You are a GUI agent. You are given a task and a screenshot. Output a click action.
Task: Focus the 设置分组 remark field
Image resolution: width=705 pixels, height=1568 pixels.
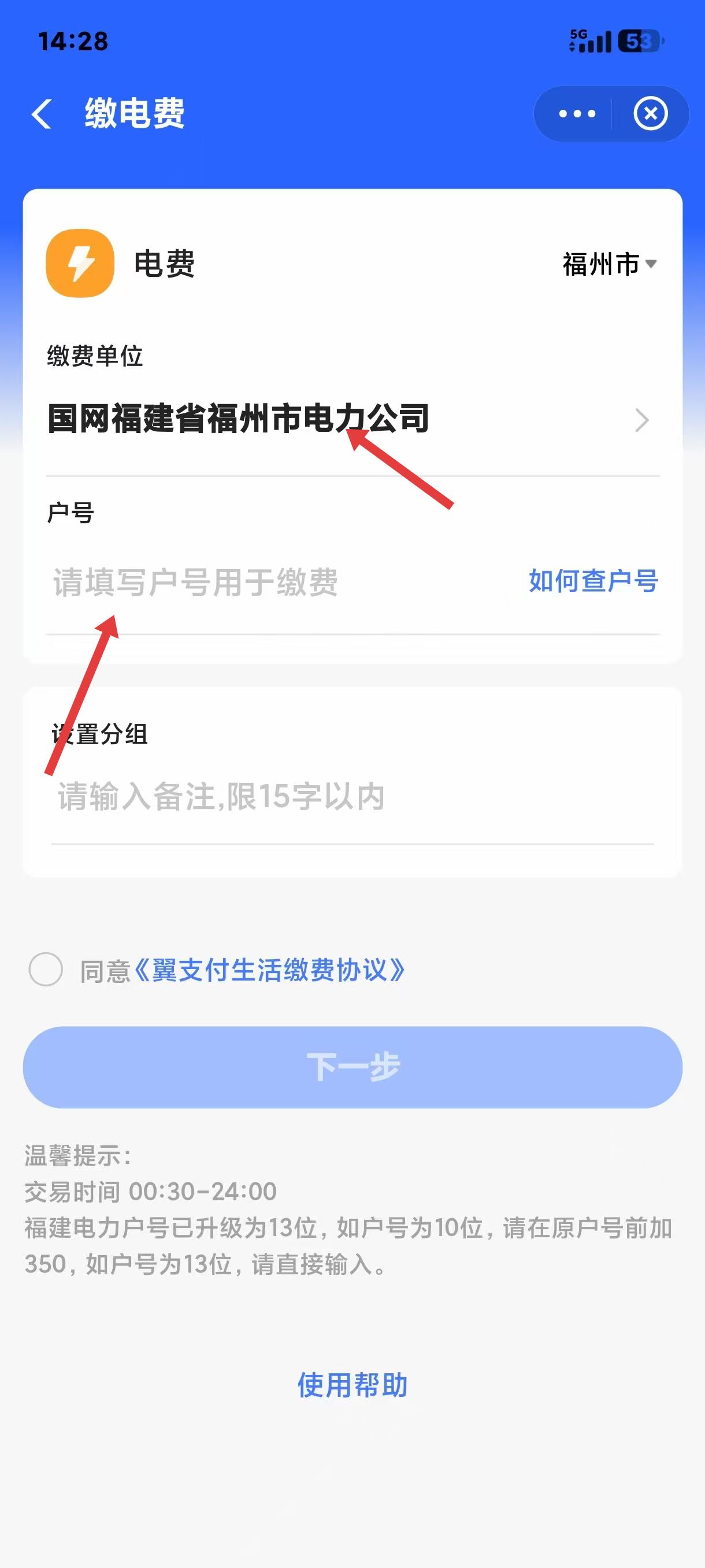[x=353, y=796]
